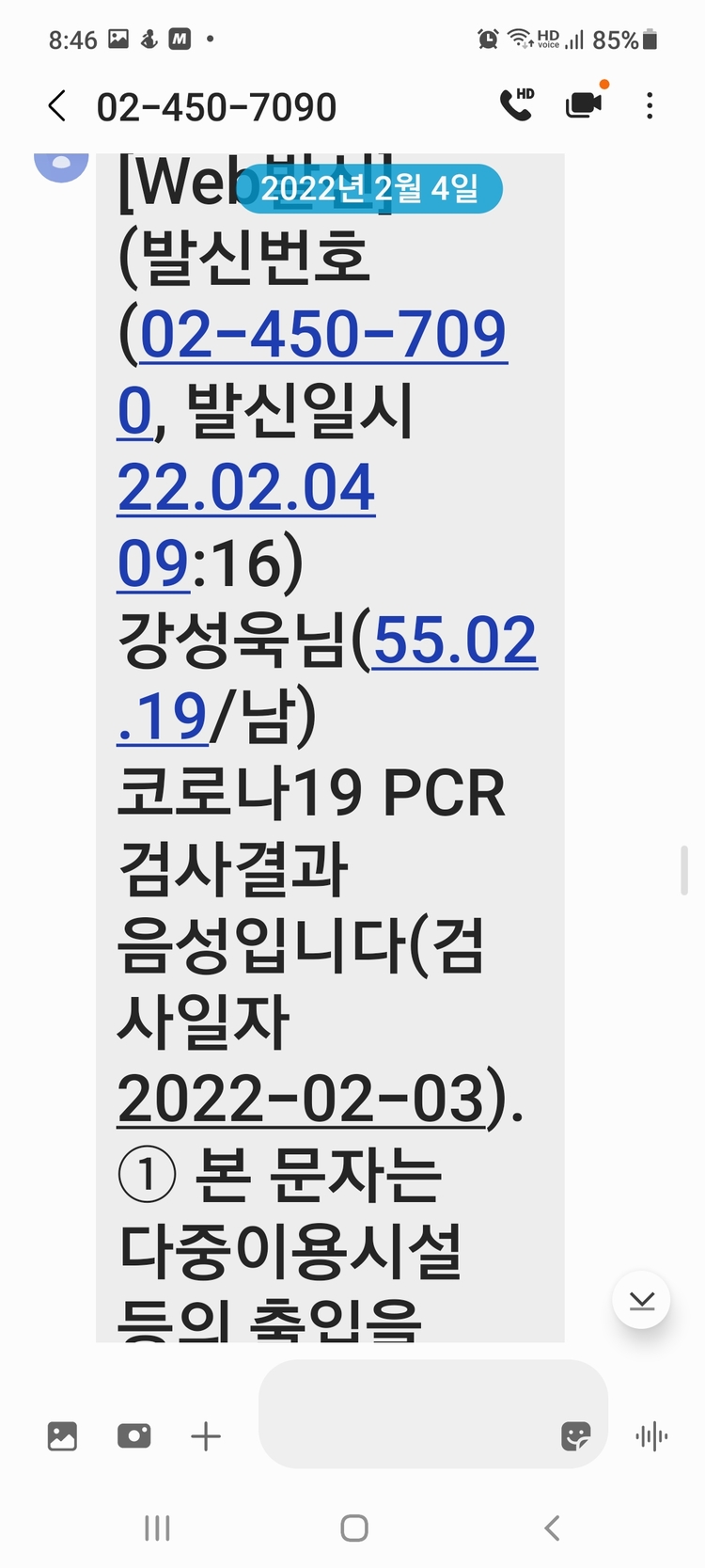Open the camera to attach a photo

[x=134, y=1436]
